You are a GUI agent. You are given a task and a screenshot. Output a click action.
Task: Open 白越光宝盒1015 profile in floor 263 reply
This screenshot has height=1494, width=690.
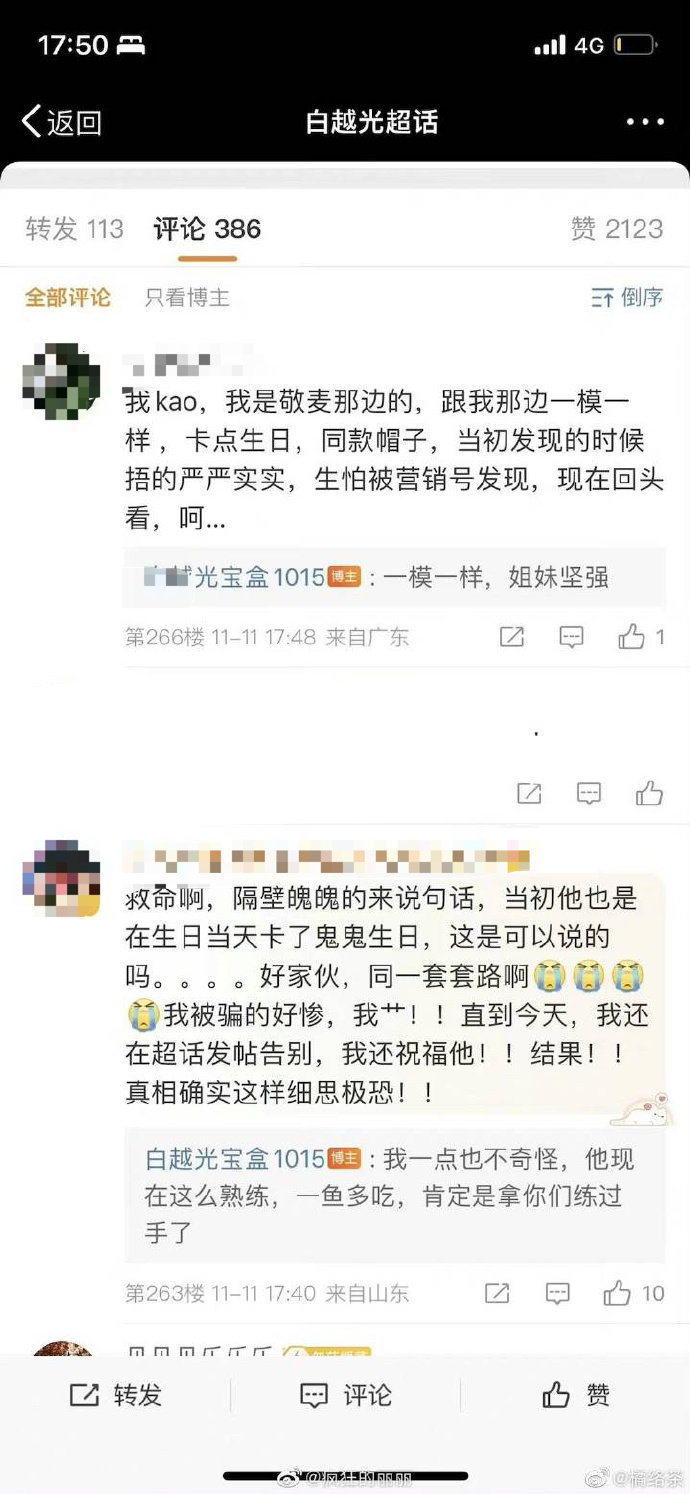pos(235,1159)
